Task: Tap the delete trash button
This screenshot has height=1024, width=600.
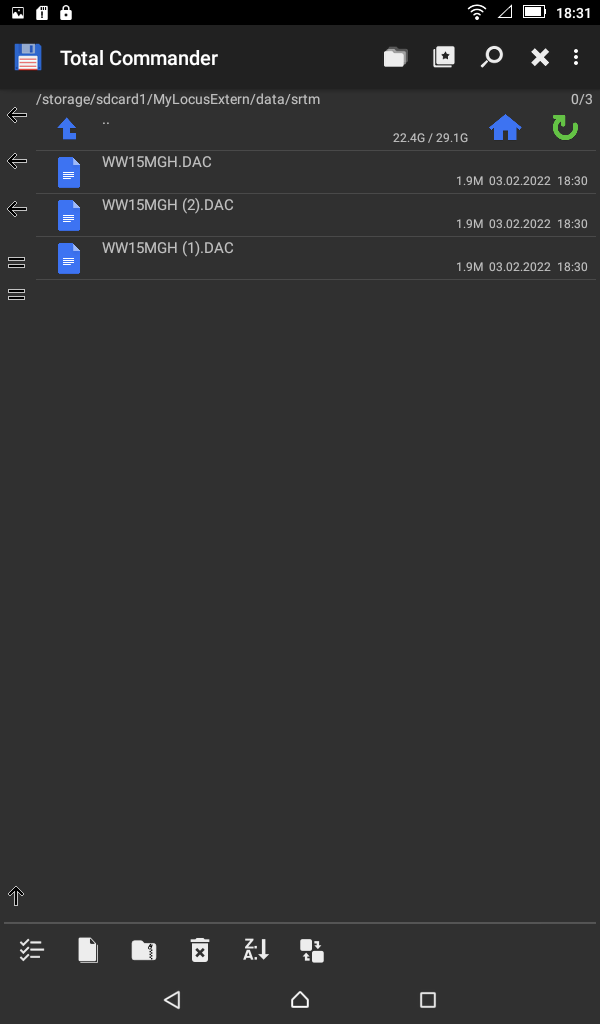Action: coord(200,950)
